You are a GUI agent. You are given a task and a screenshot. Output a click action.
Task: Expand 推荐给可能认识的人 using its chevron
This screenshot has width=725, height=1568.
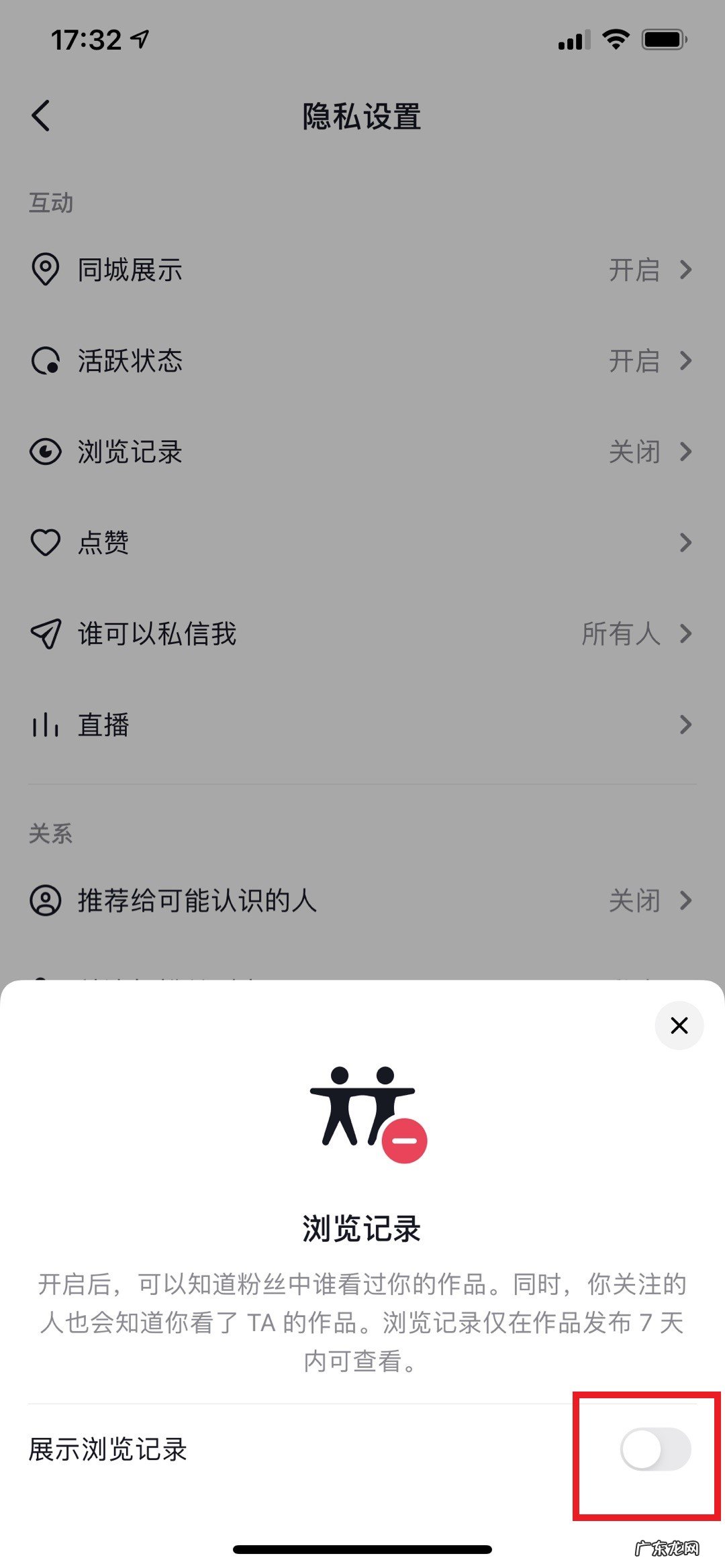(687, 901)
